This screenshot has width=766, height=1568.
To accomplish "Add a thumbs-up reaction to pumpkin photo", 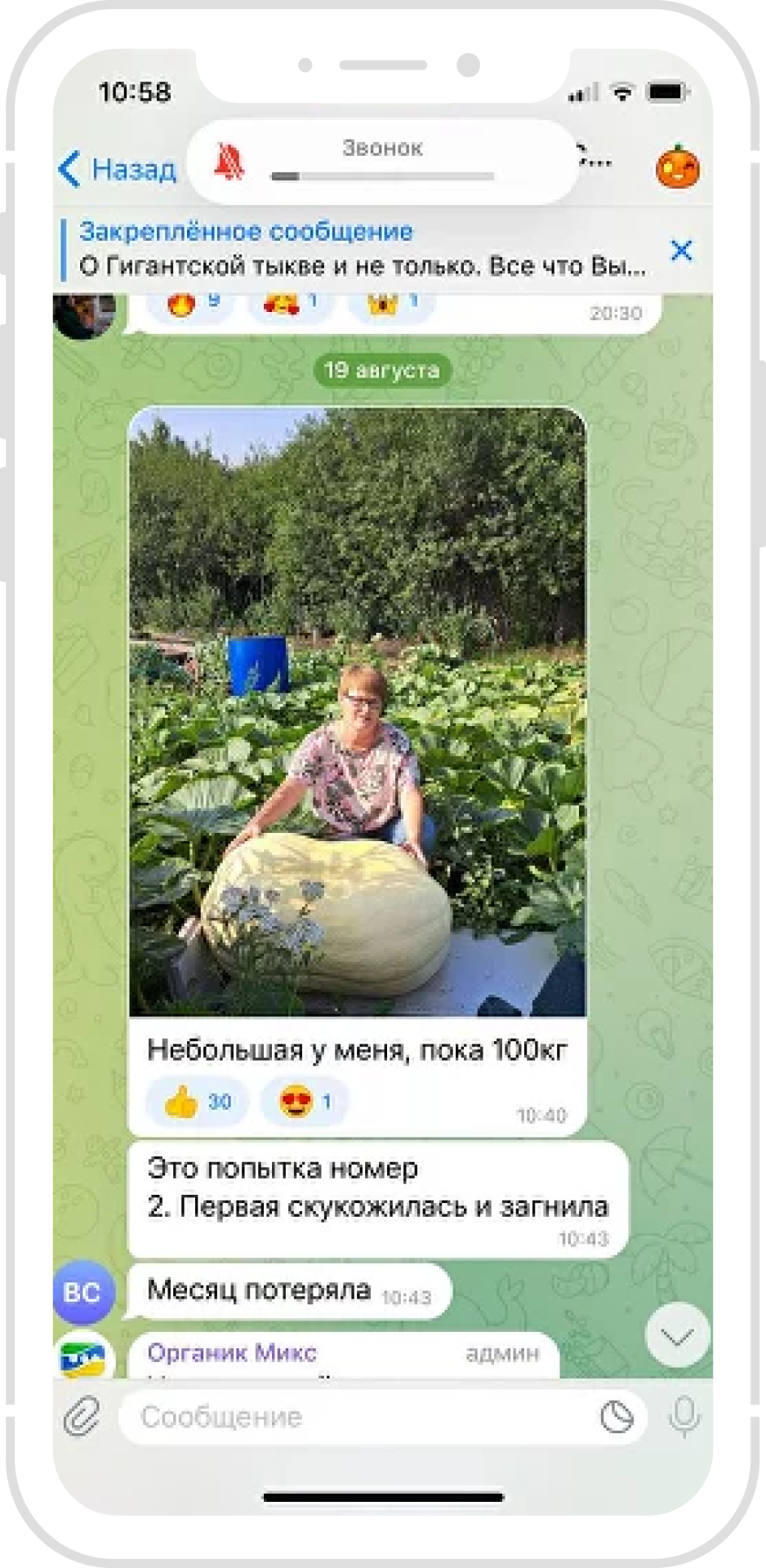I will (x=198, y=1102).
